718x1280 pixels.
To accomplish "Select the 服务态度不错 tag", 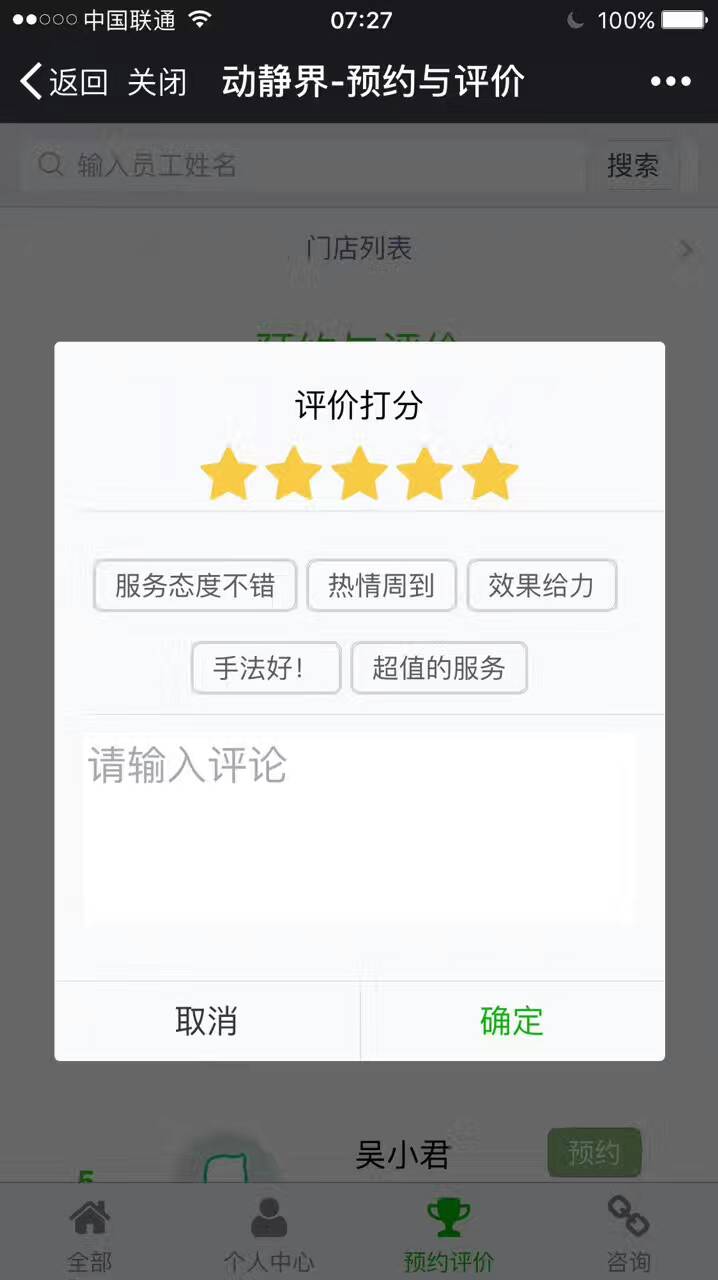I will [195, 585].
